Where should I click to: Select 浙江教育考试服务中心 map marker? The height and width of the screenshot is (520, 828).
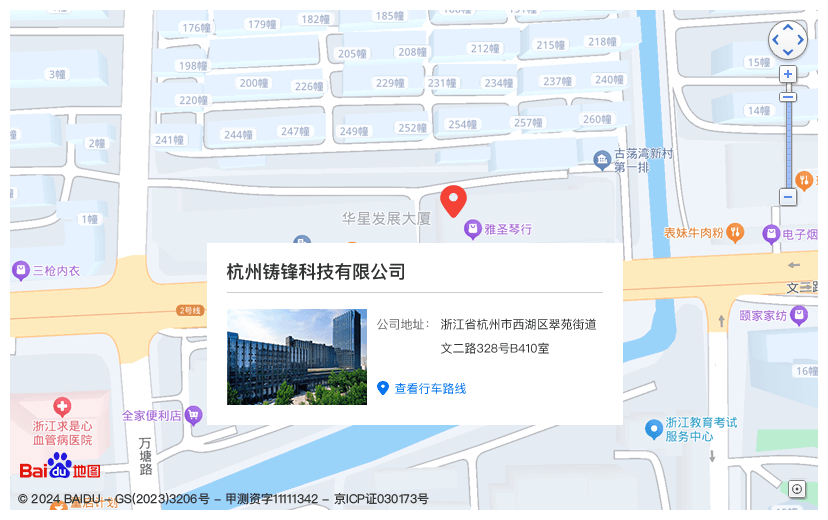click(x=654, y=428)
